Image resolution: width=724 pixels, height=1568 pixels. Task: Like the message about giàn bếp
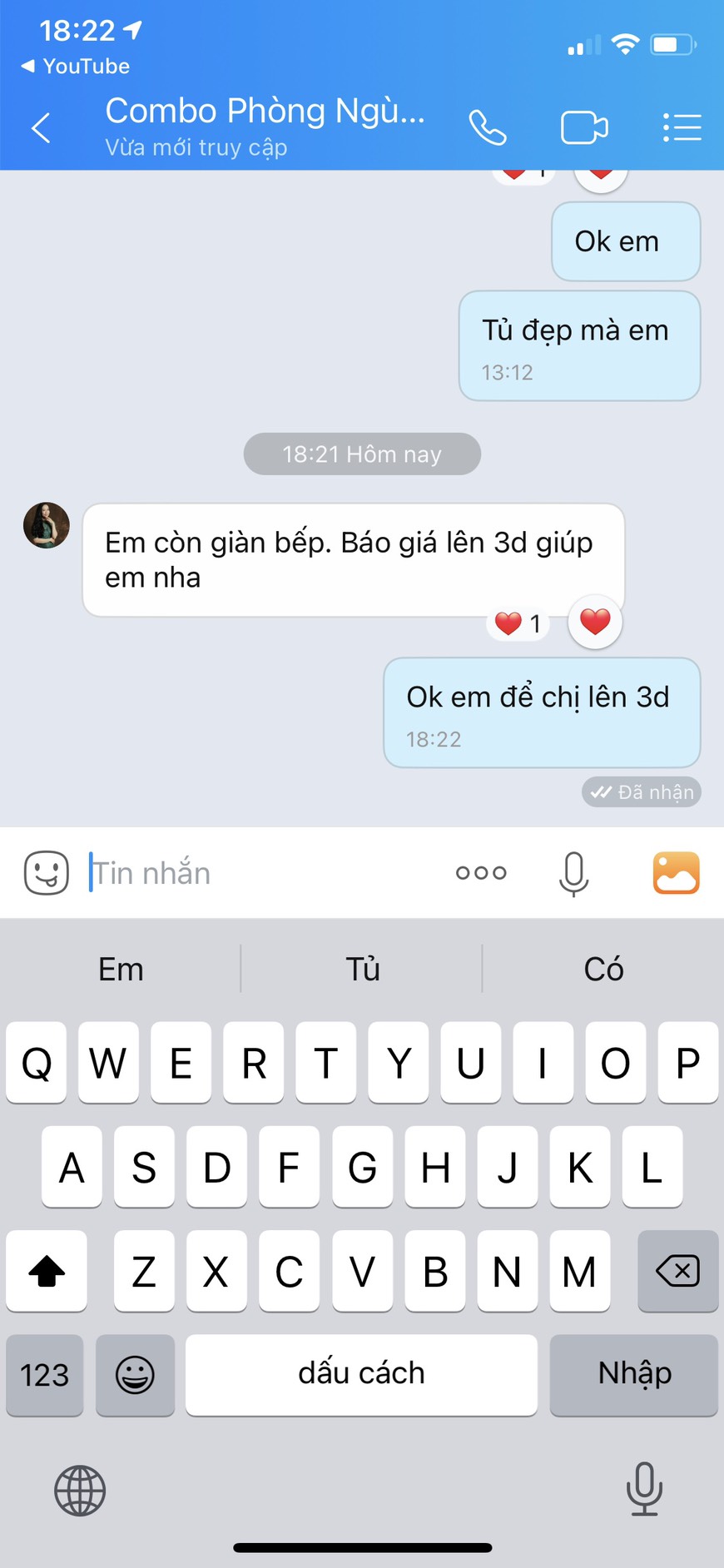[x=595, y=622]
